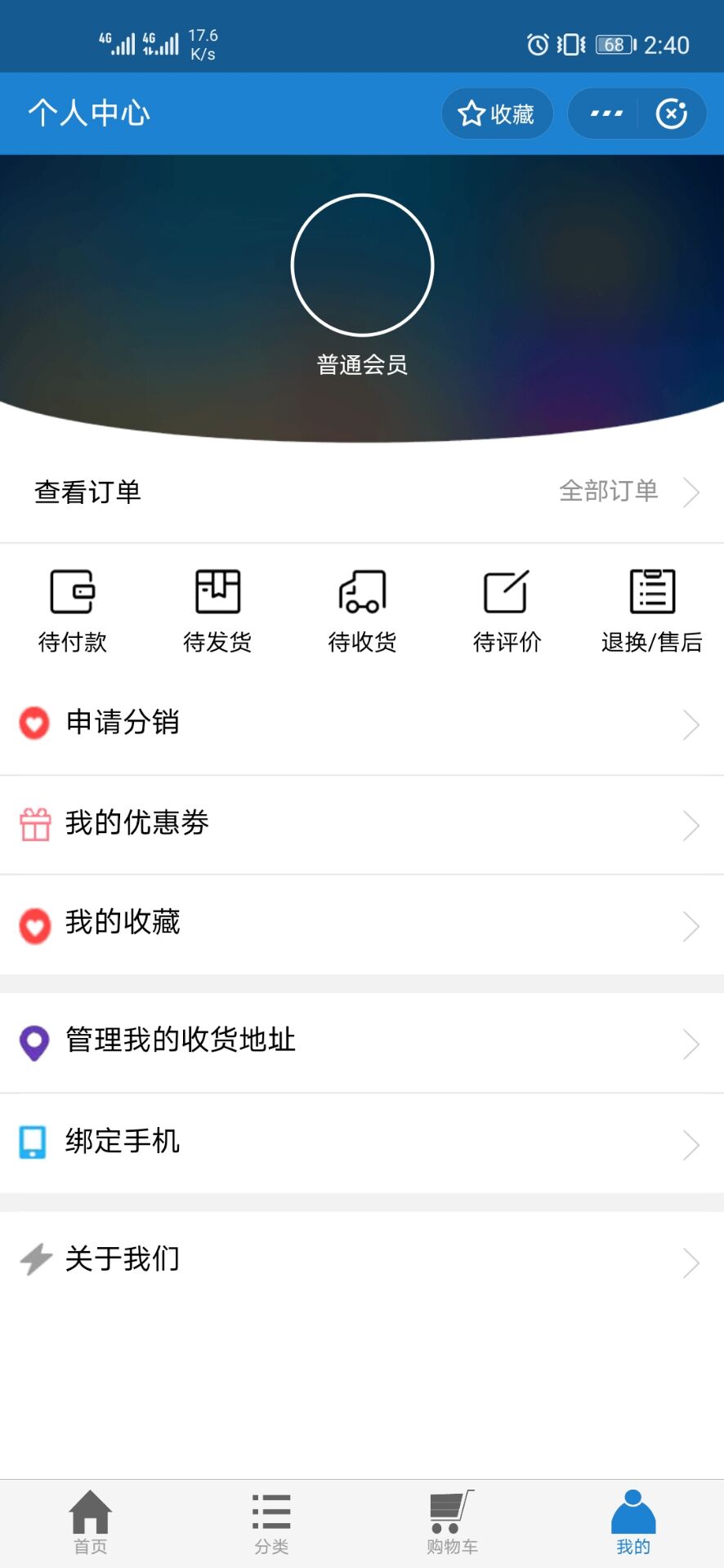Open 绑定手机 row
724x1568 pixels.
point(362,1143)
